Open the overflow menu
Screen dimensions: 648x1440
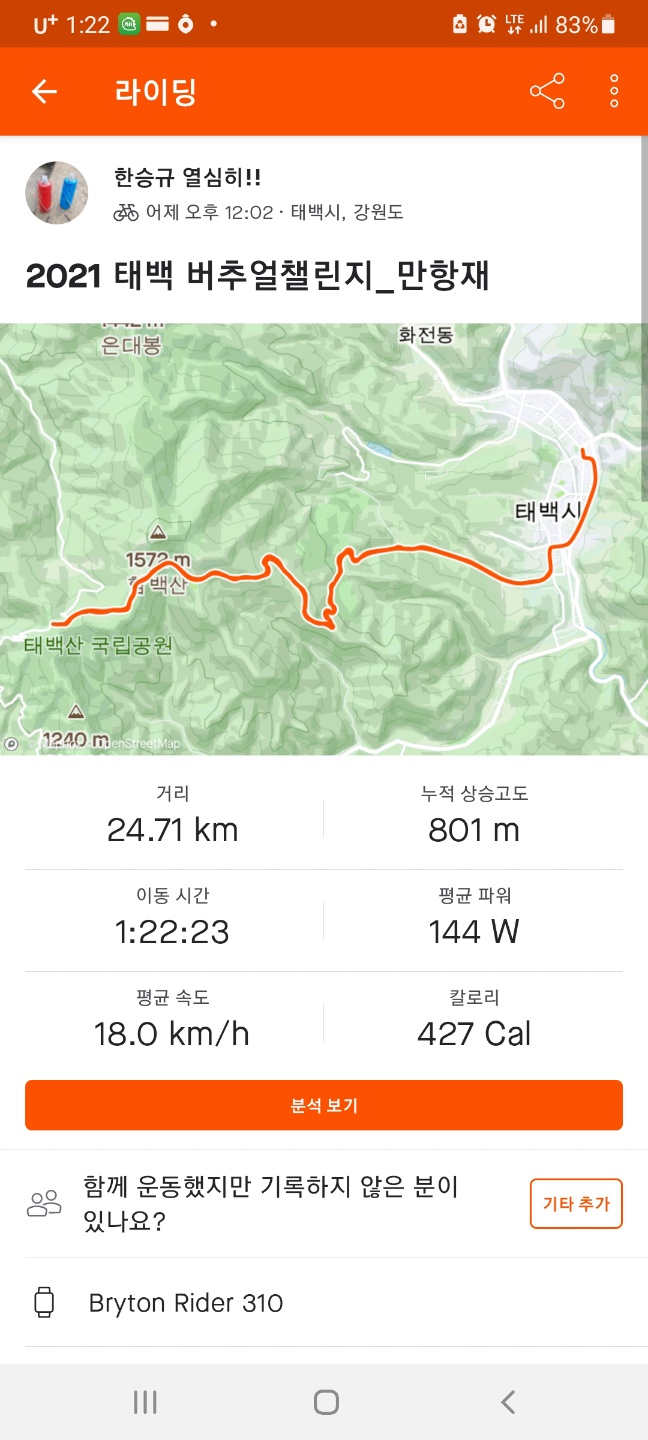tap(614, 92)
